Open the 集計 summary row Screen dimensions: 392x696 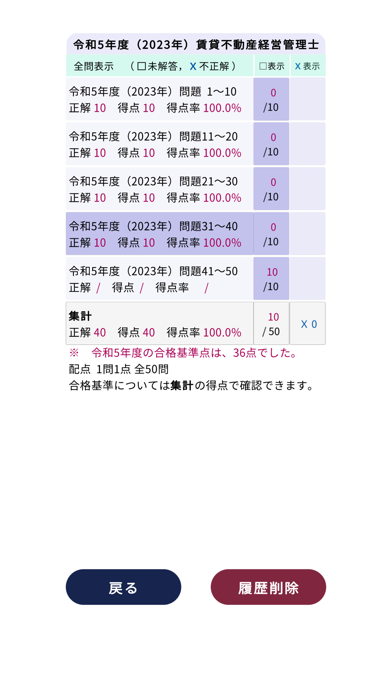tap(159, 323)
